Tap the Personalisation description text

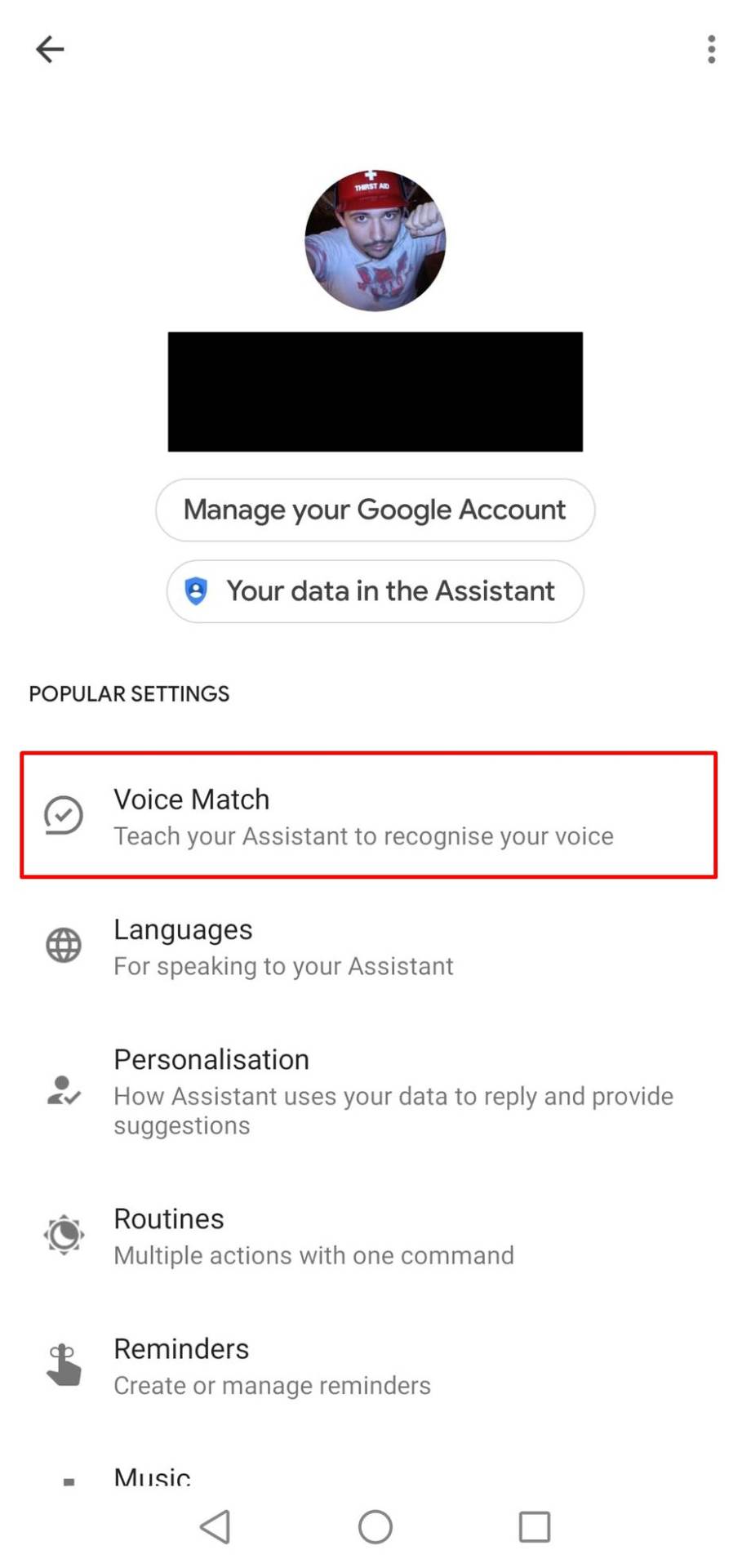click(x=392, y=1111)
